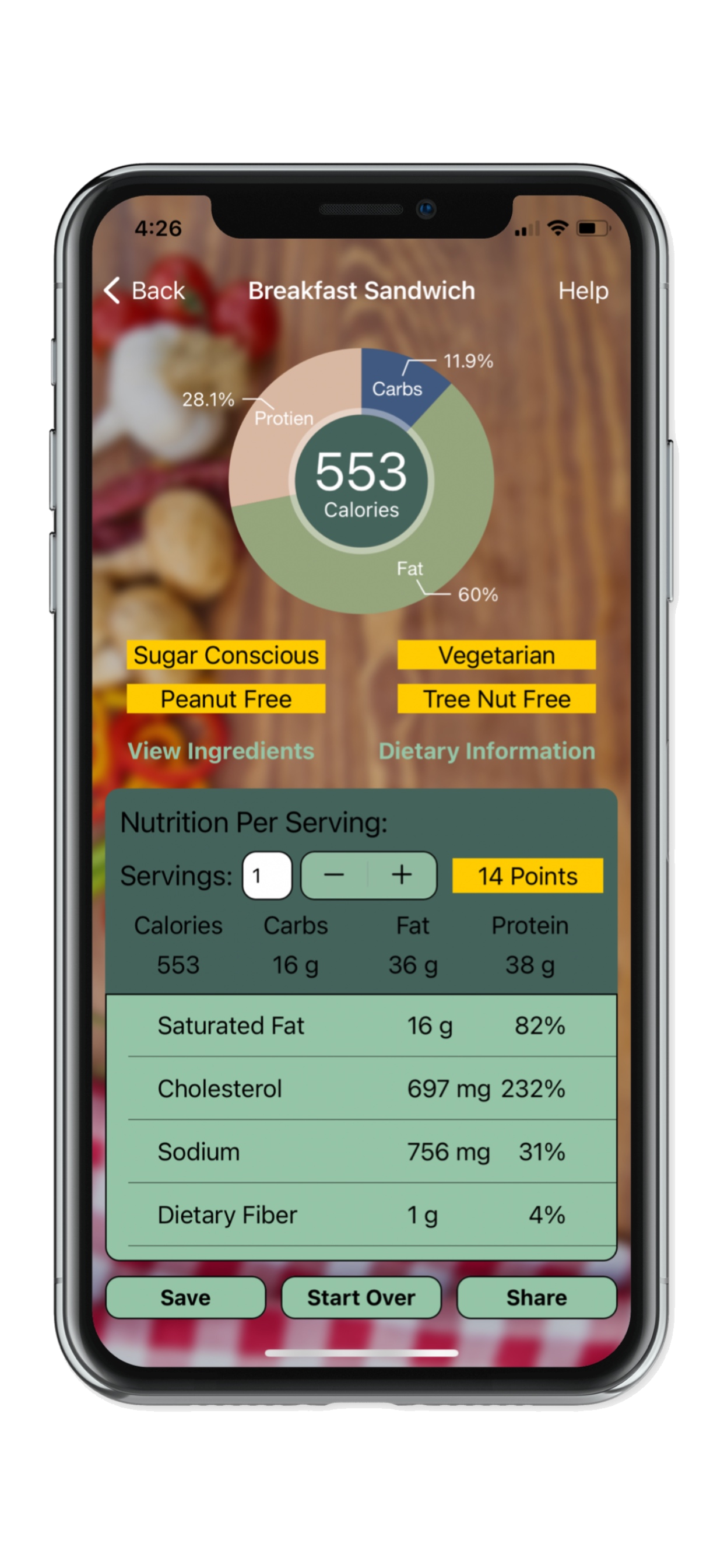Open Dietary Information
The width and height of the screenshot is (724, 1568).
(487, 751)
